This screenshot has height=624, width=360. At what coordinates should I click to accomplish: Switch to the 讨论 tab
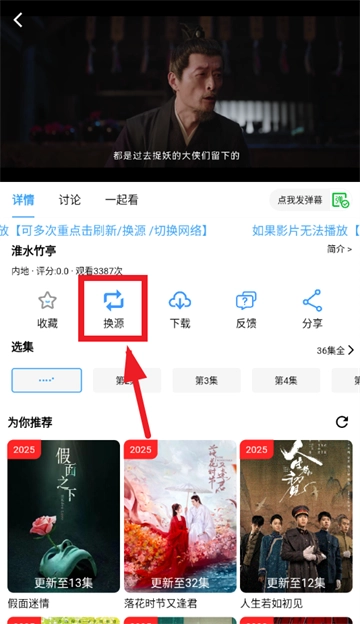(x=70, y=199)
